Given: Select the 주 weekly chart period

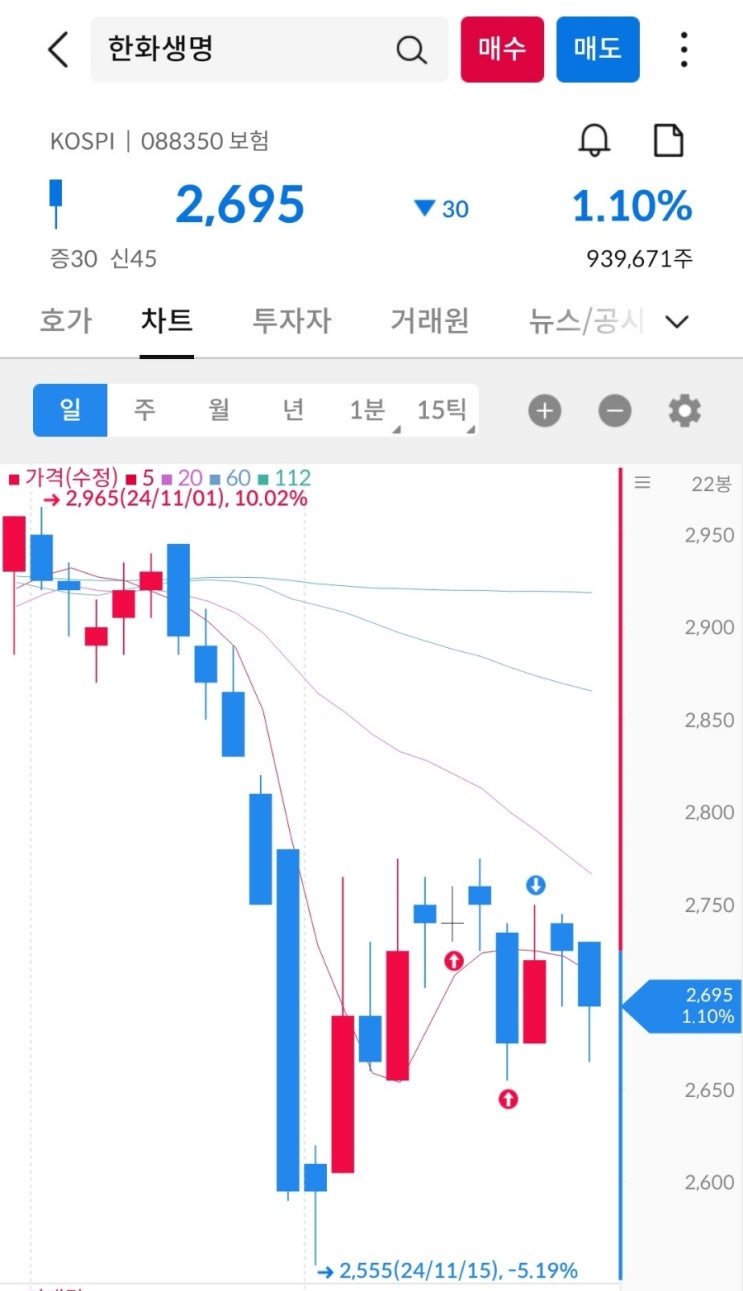Looking at the screenshot, I should (x=145, y=410).
